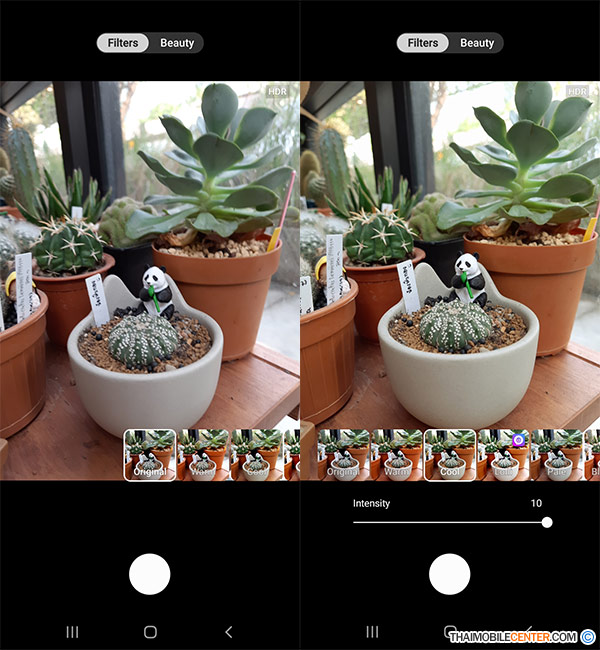Capture photo with shutter on the Original-filter screen

coord(150,574)
